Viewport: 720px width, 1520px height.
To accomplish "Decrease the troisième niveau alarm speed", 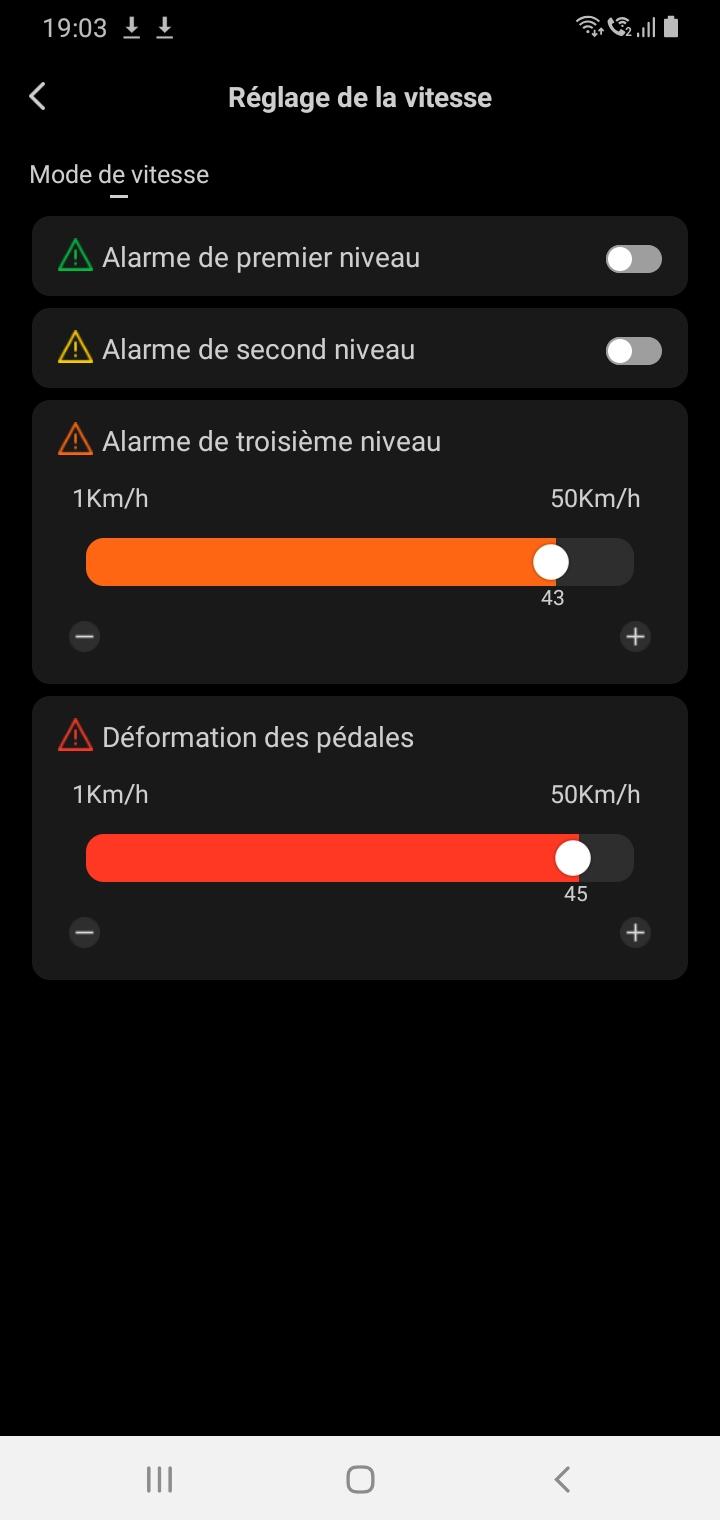I will coord(84,636).
